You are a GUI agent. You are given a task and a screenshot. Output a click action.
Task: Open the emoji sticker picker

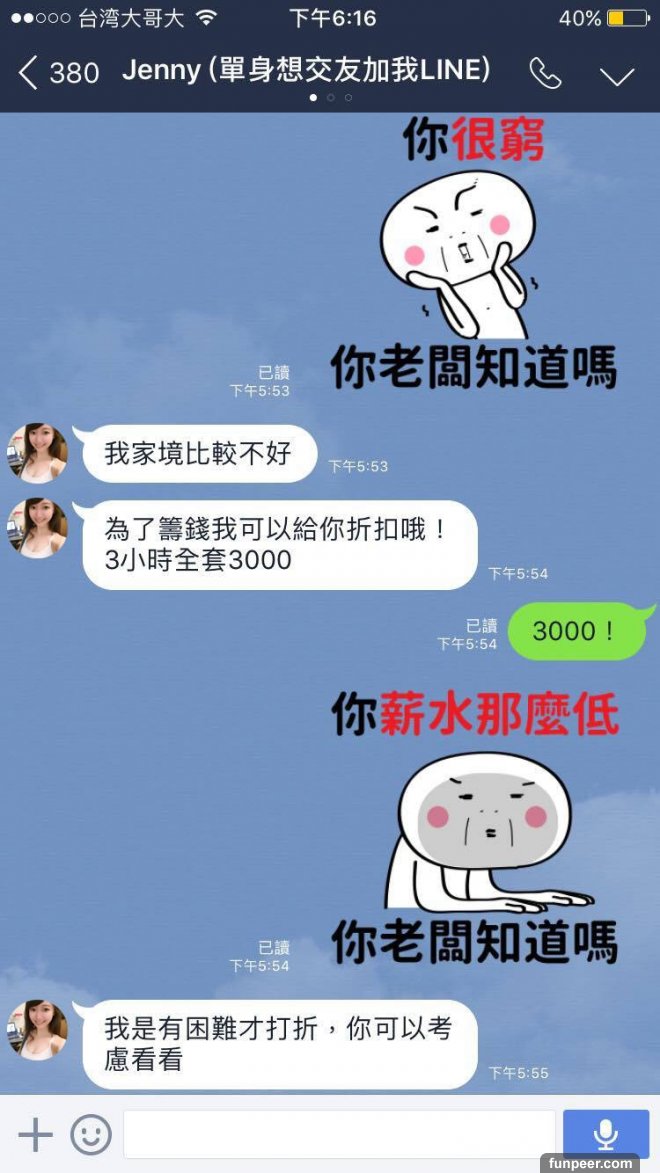click(91, 1134)
